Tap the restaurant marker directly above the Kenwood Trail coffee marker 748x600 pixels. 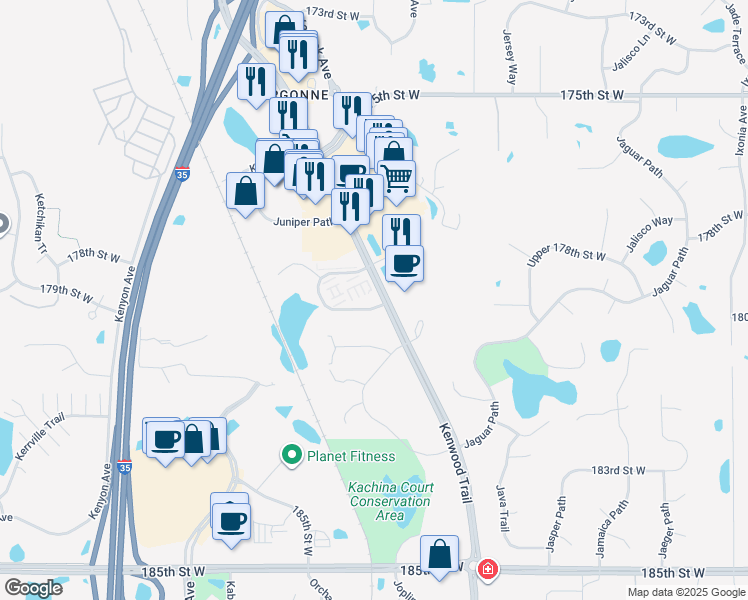[x=401, y=232]
